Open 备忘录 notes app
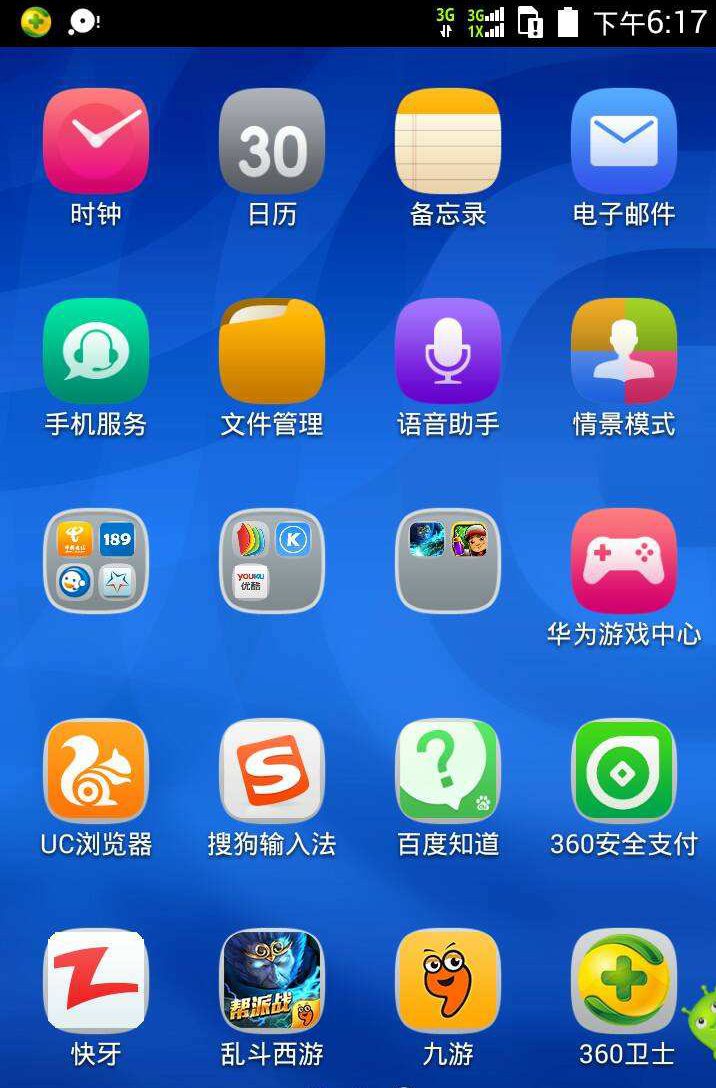Screen dimensions: 716x1088 [448, 141]
